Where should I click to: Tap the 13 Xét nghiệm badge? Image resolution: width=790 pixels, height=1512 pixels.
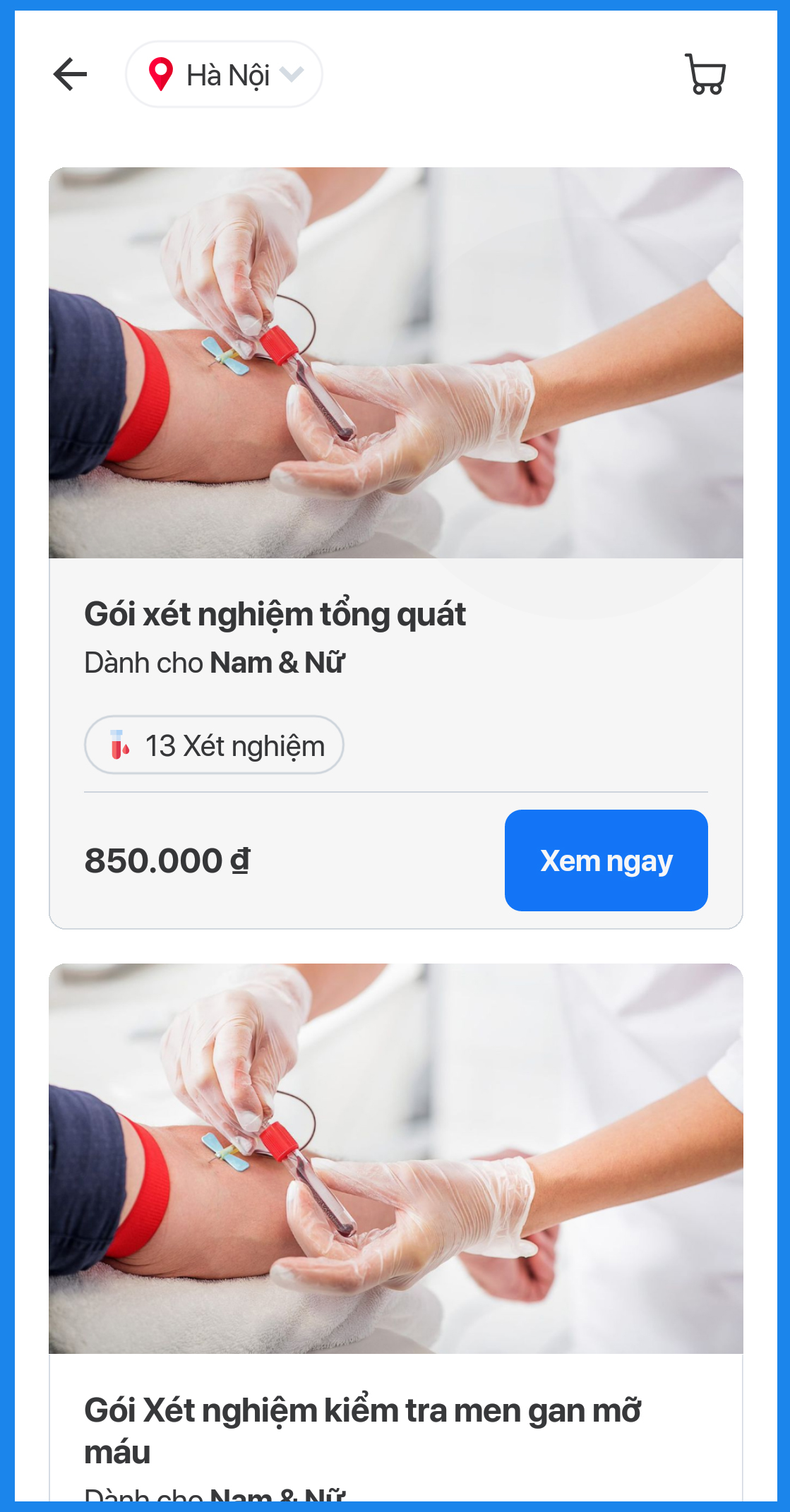213,745
